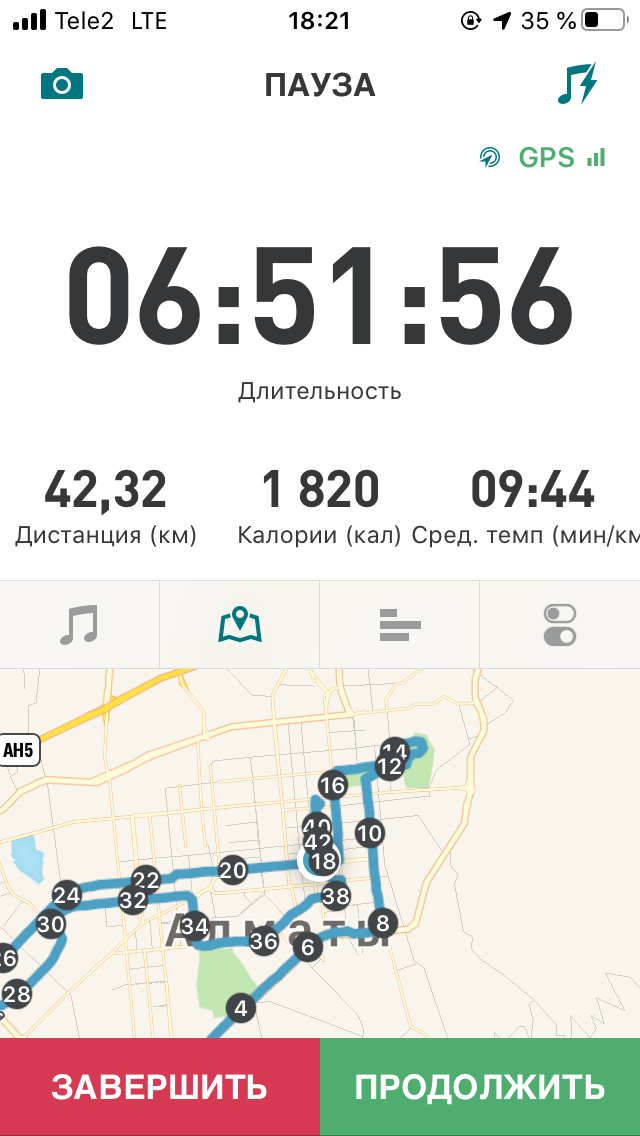Tap ПРОДОЛЖИТЬ to resume the workout
The image size is (640, 1136).
tap(480, 1087)
